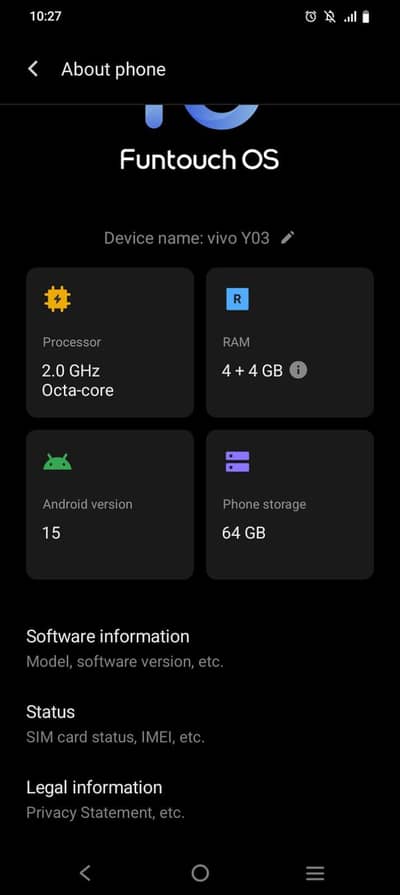Image resolution: width=400 pixels, height=895 pixels.
Task: Open Legal information
Action: (x=200, y=799)
